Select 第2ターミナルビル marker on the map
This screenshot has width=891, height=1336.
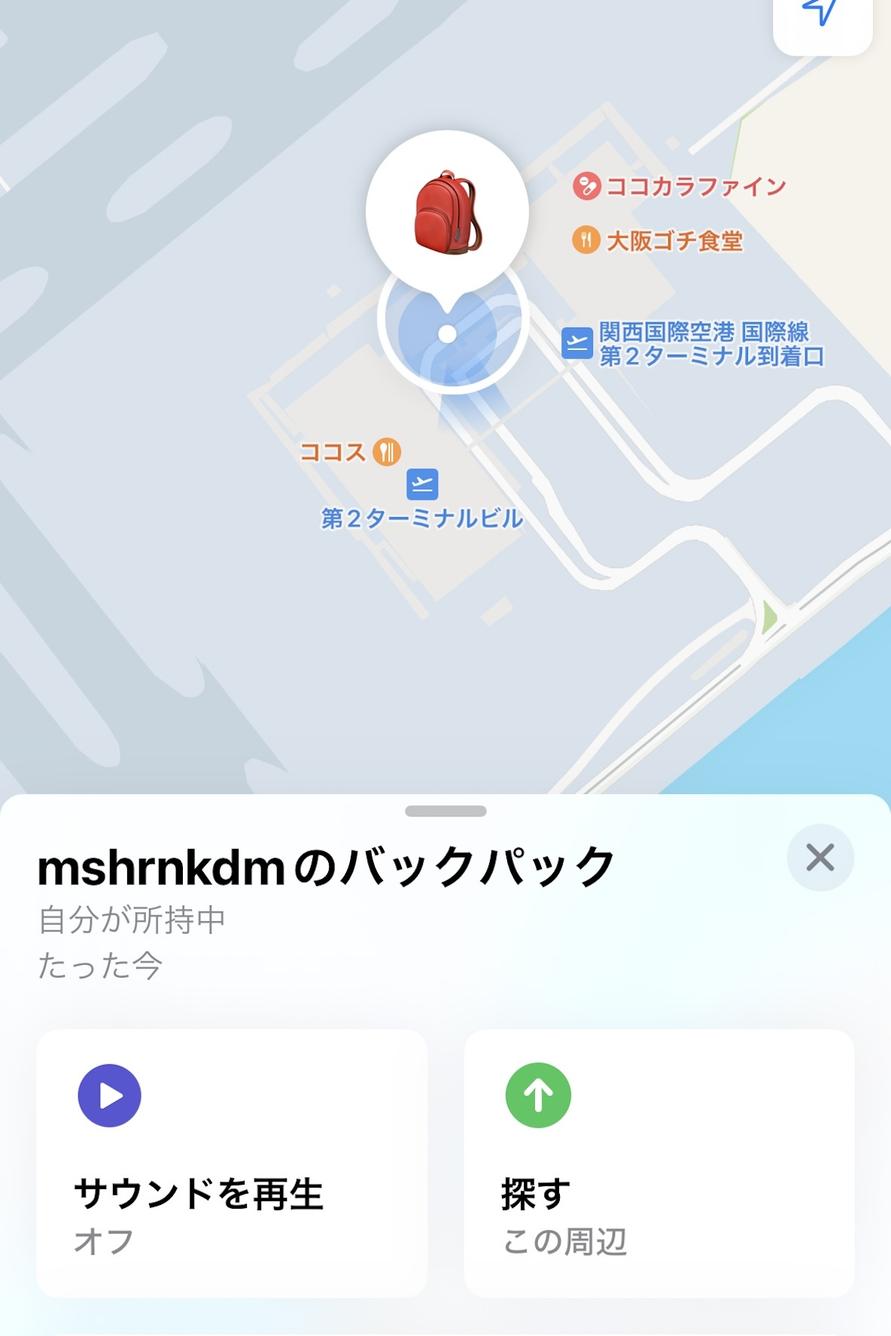[x=422, y=485]
